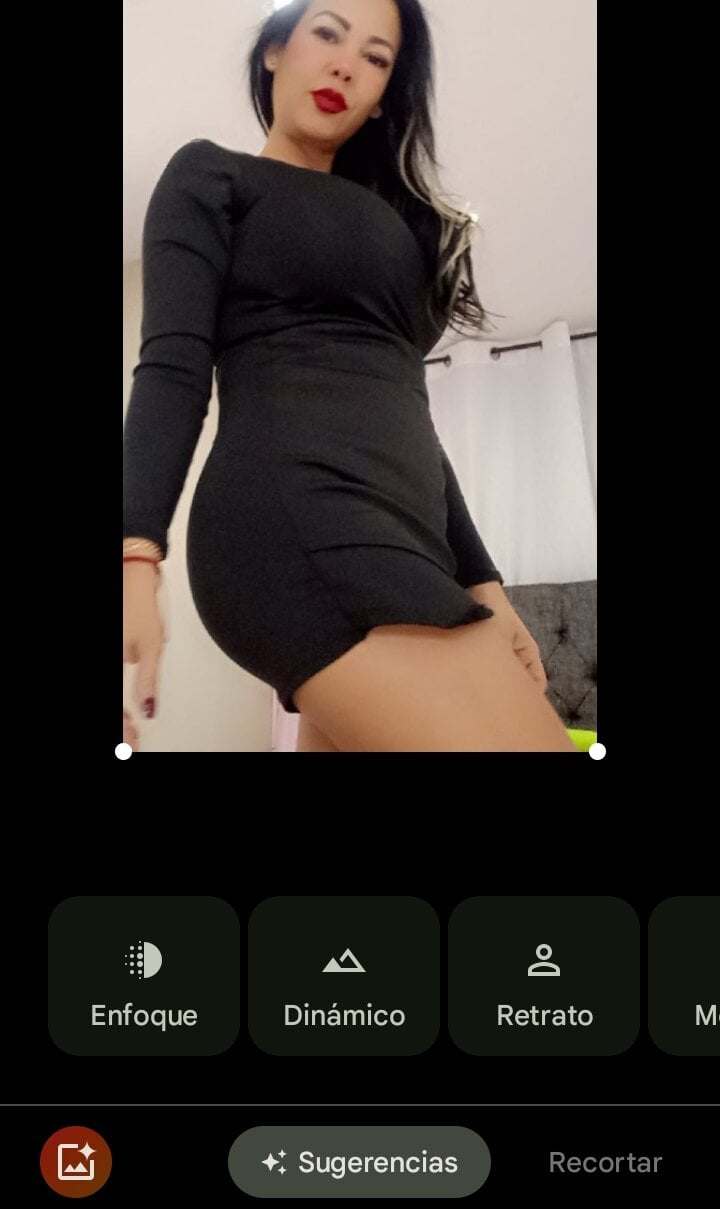Switch to the Sugerencias tab
Image resolution: width=720 pixels, height=1209 pixels.
click(359, 1162)
